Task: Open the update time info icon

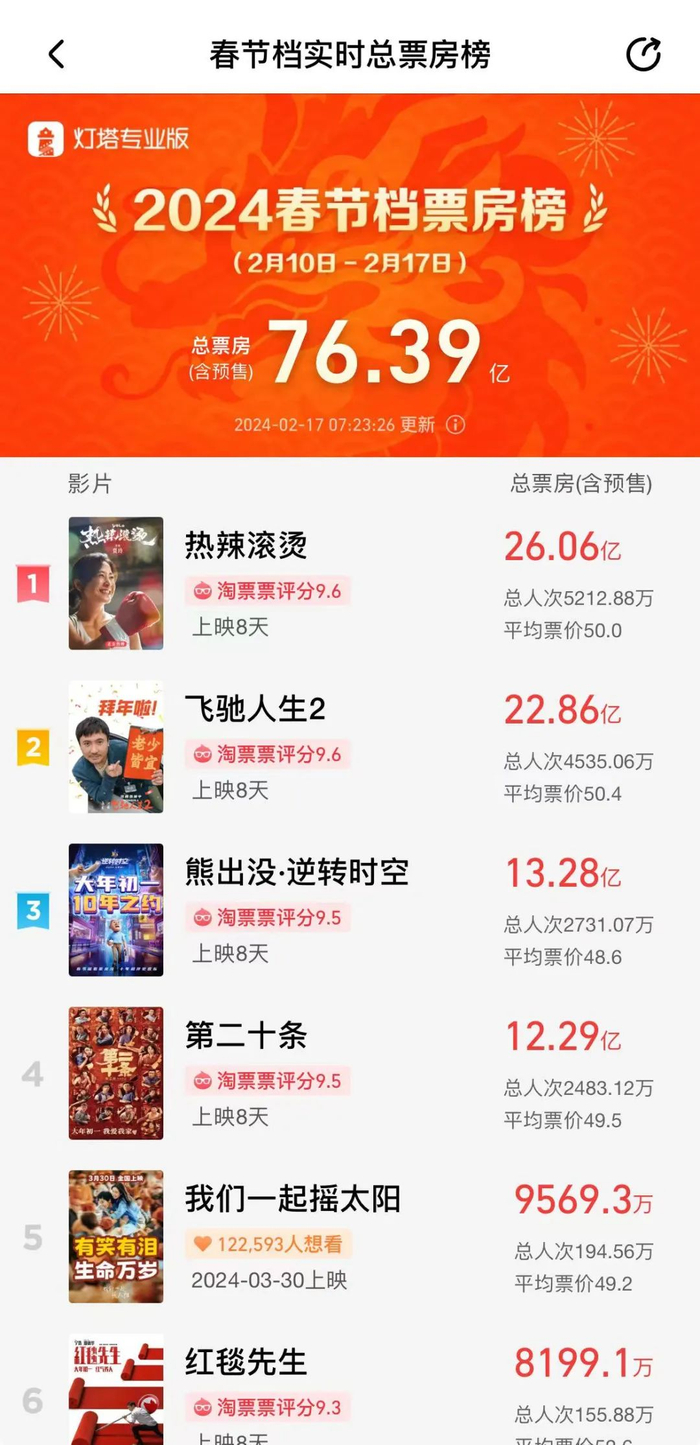Action: pos(456,425)
